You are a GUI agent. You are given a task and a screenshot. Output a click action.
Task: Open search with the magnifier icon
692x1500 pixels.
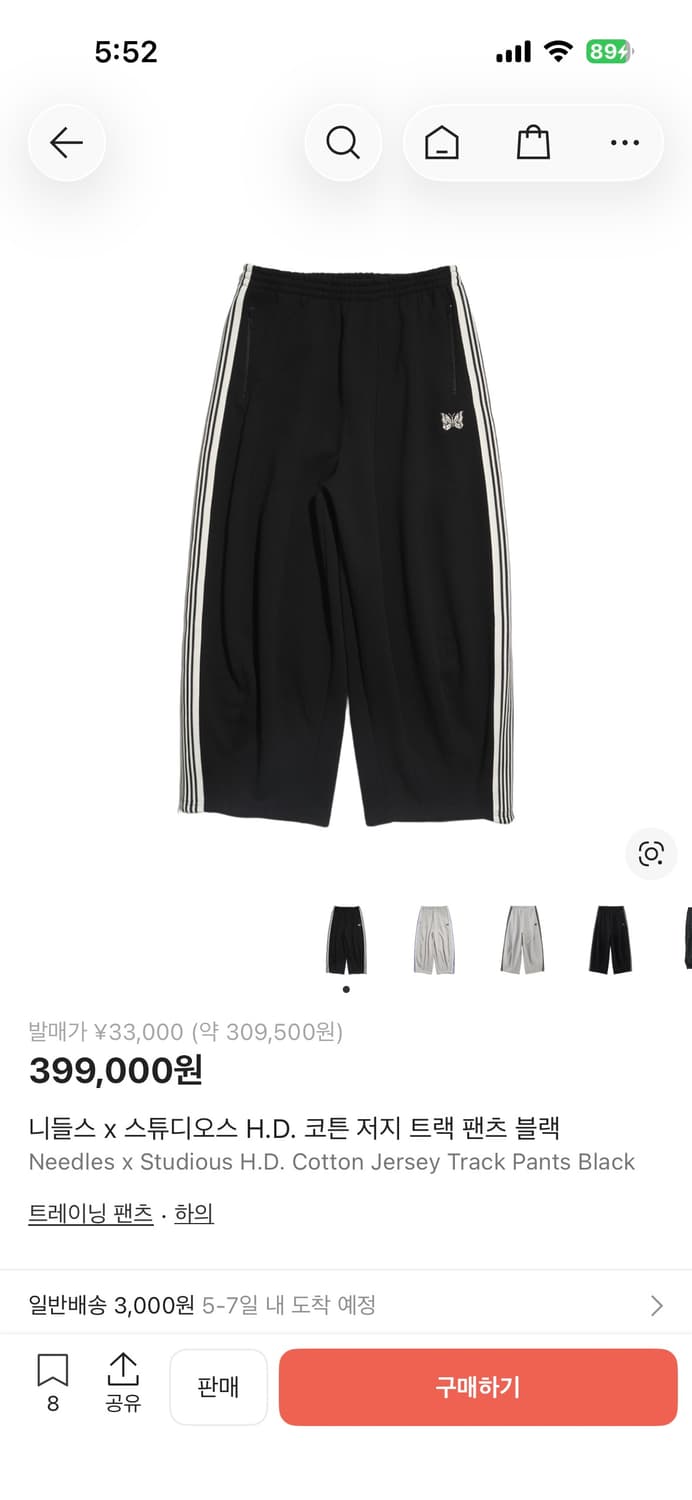[343, 143]
